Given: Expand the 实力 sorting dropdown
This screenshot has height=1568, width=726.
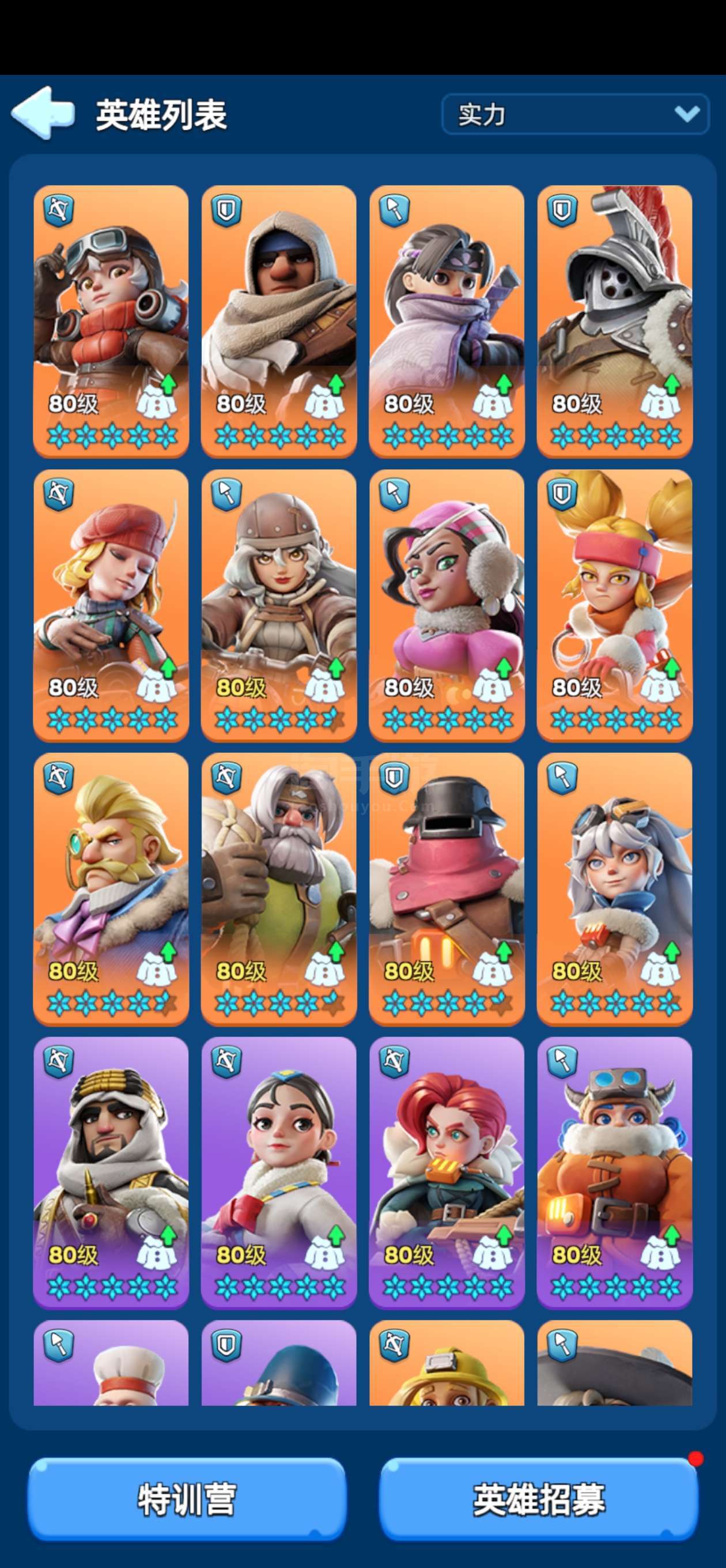Looking at the screenshot, I should click(575, 115).
